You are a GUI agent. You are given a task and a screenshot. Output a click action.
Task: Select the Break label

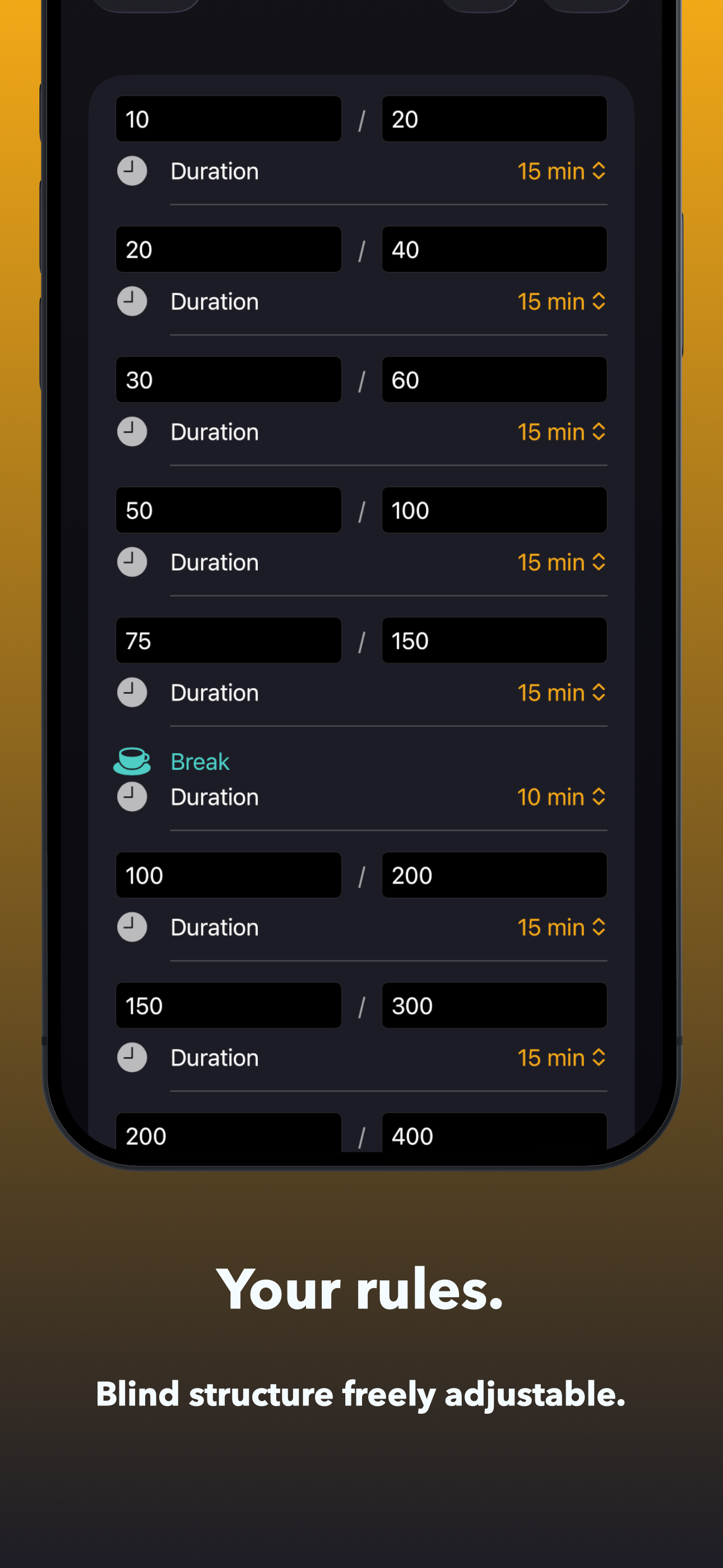199,761
